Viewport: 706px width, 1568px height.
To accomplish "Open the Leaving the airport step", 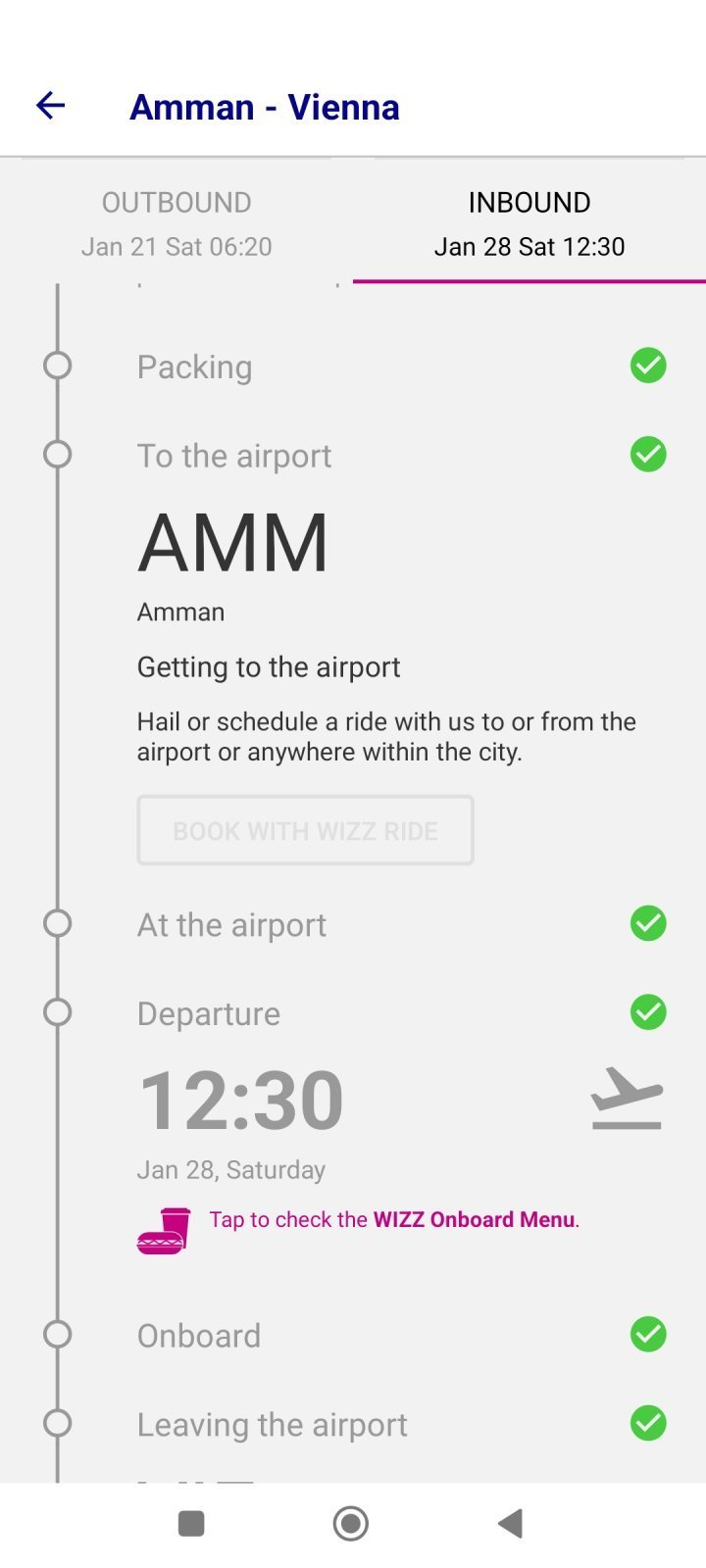I will 272,1424.
